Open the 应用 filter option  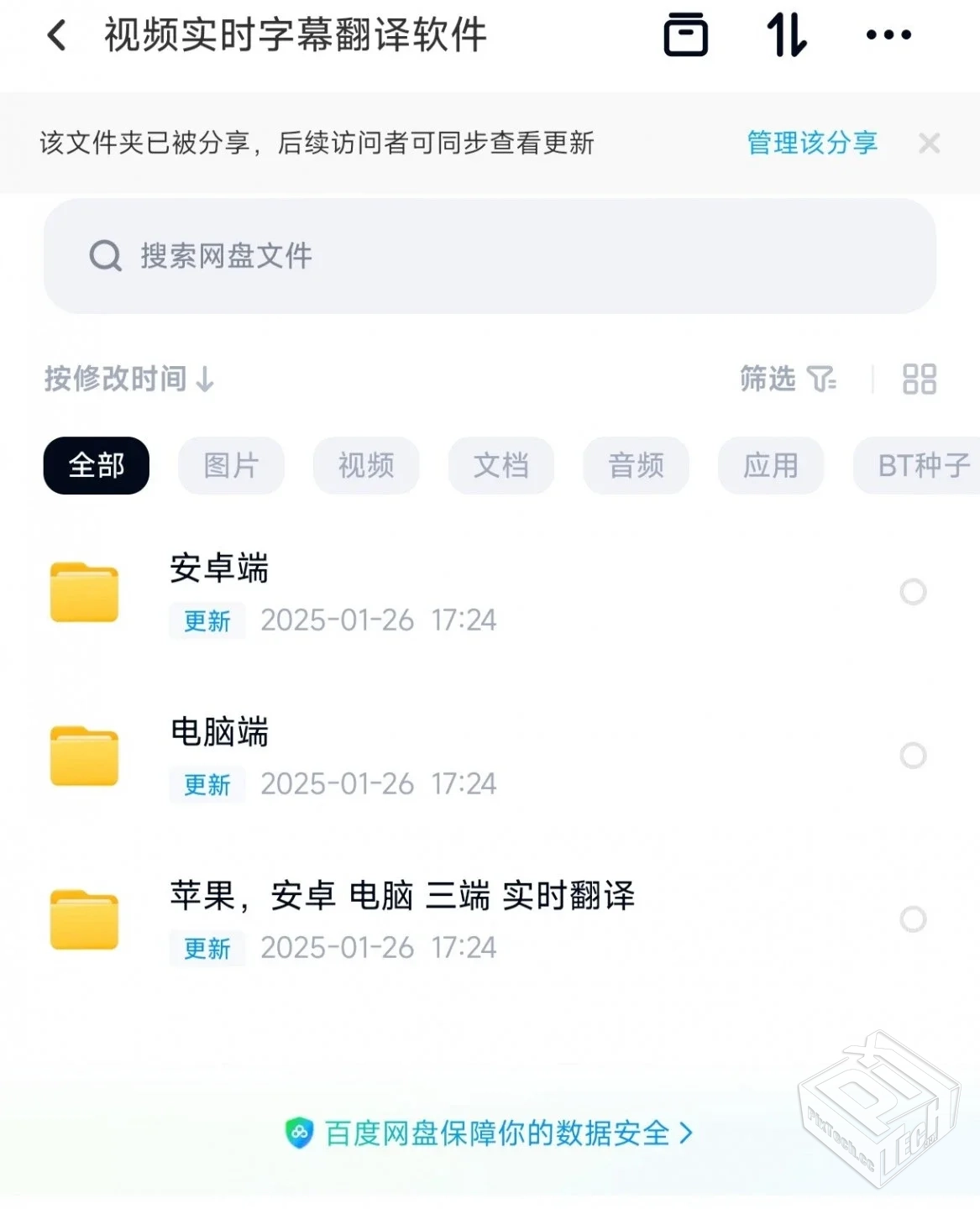tap(770, 466)
